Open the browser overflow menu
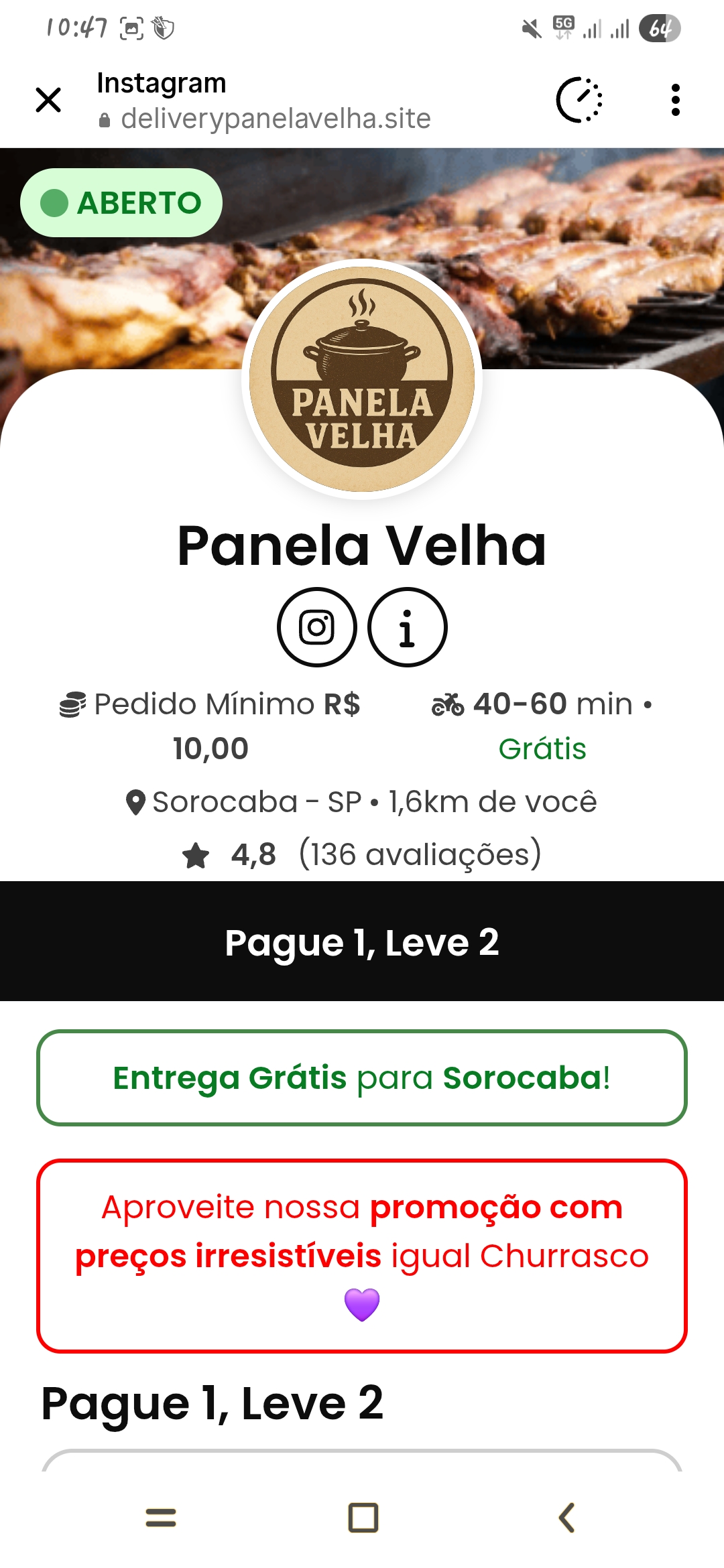The width and height of the screenshot is (724, 1568). click(x=675, y=101)
